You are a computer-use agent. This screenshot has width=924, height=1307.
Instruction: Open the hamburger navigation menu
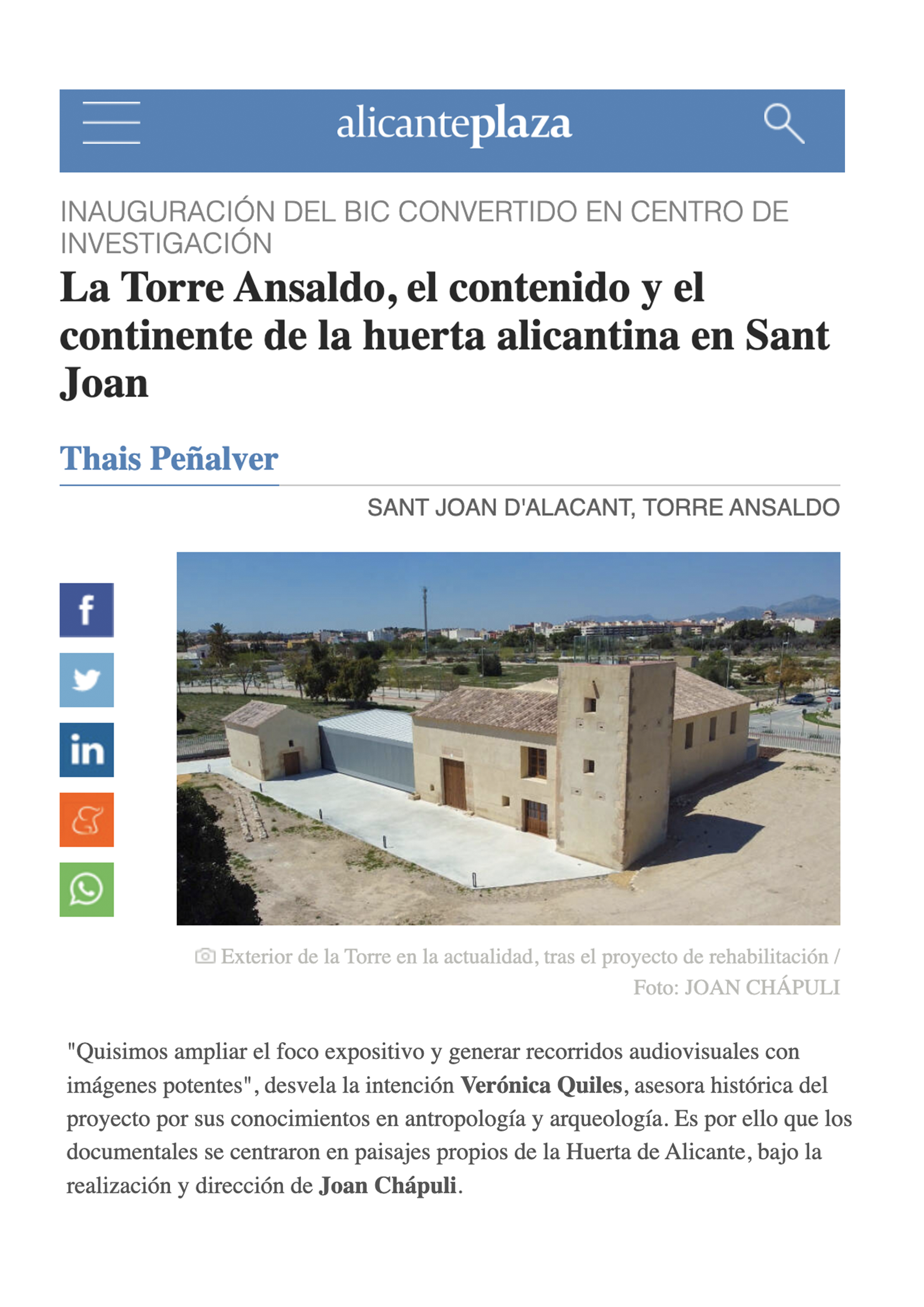pos(111,123)
